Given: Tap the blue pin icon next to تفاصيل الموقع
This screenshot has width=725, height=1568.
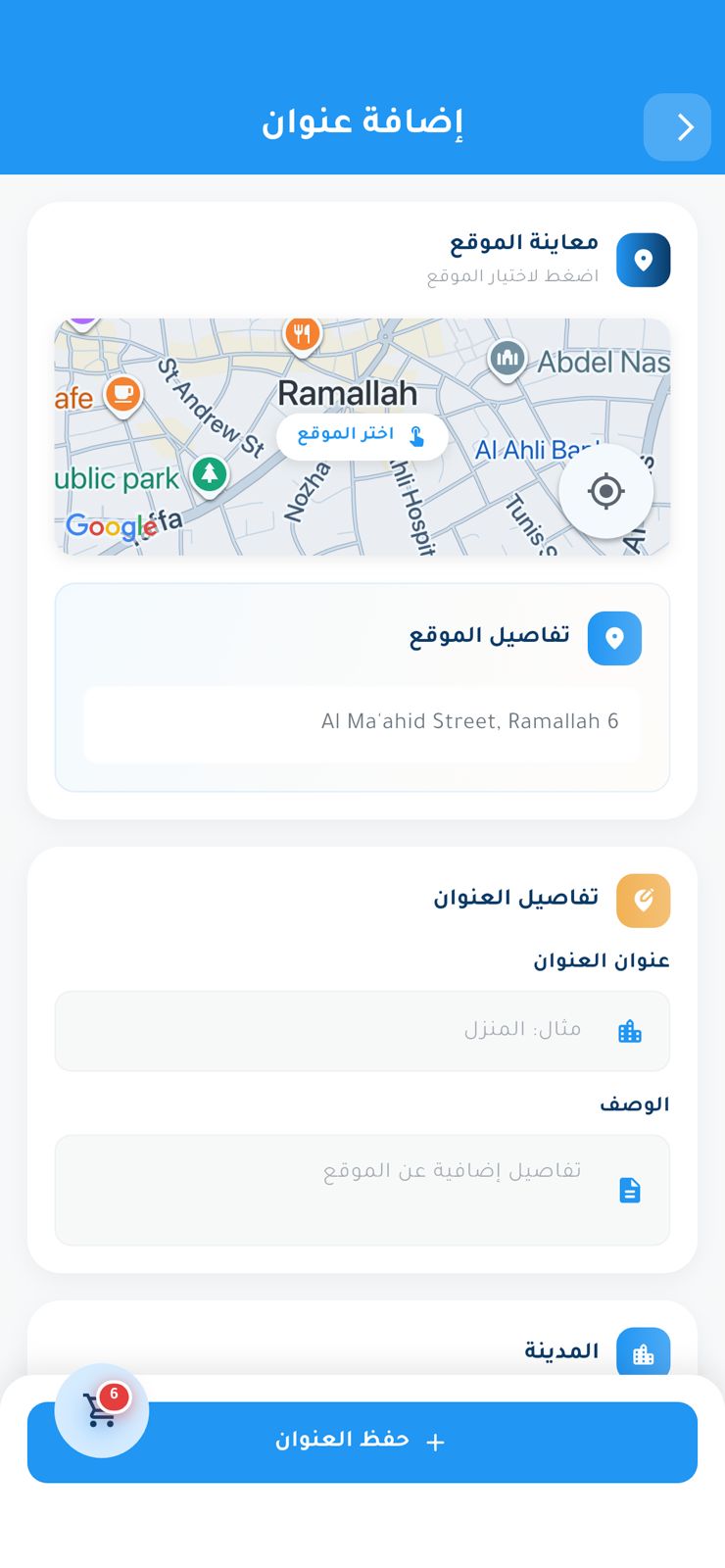Looking at the screenshot, I should tap(614, 638).
